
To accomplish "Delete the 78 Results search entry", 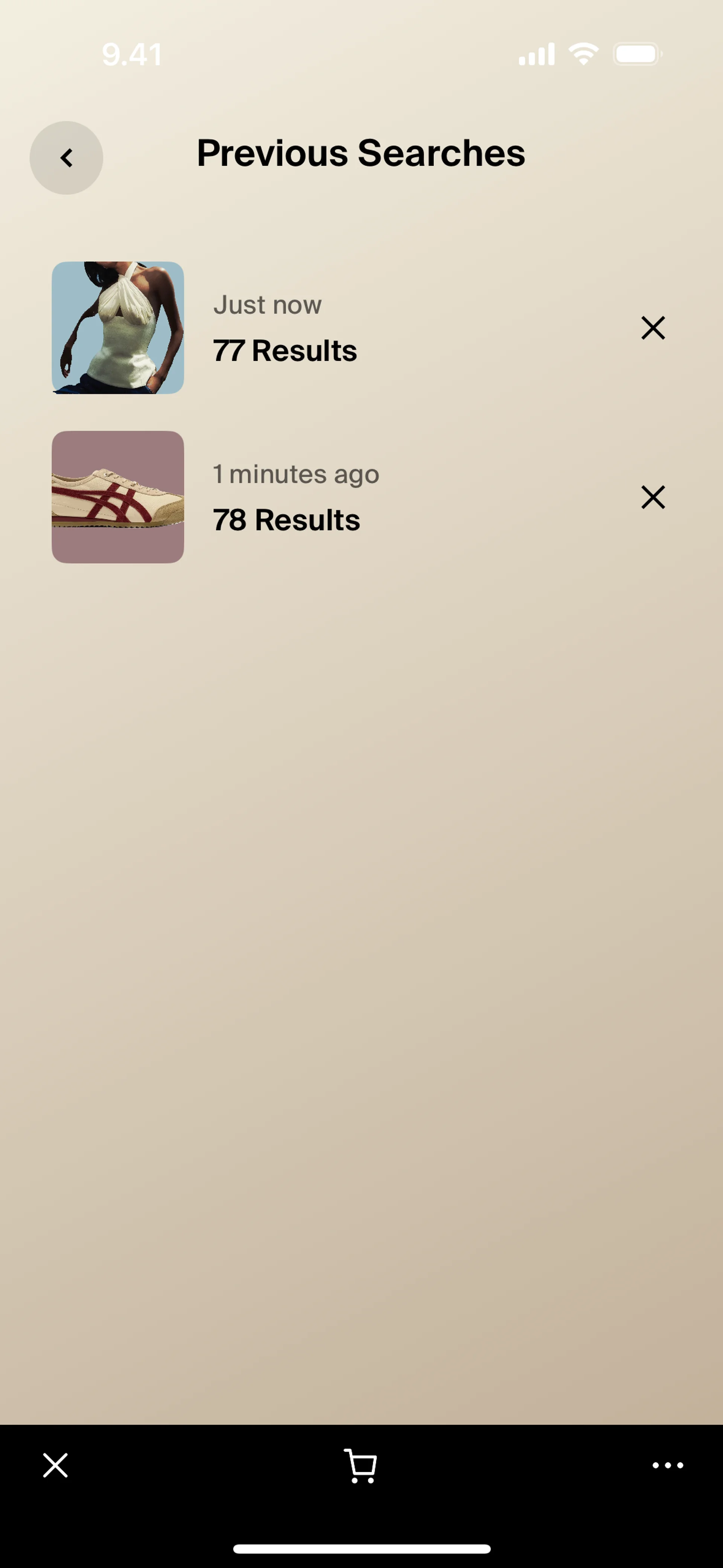I will click(653, 497).
